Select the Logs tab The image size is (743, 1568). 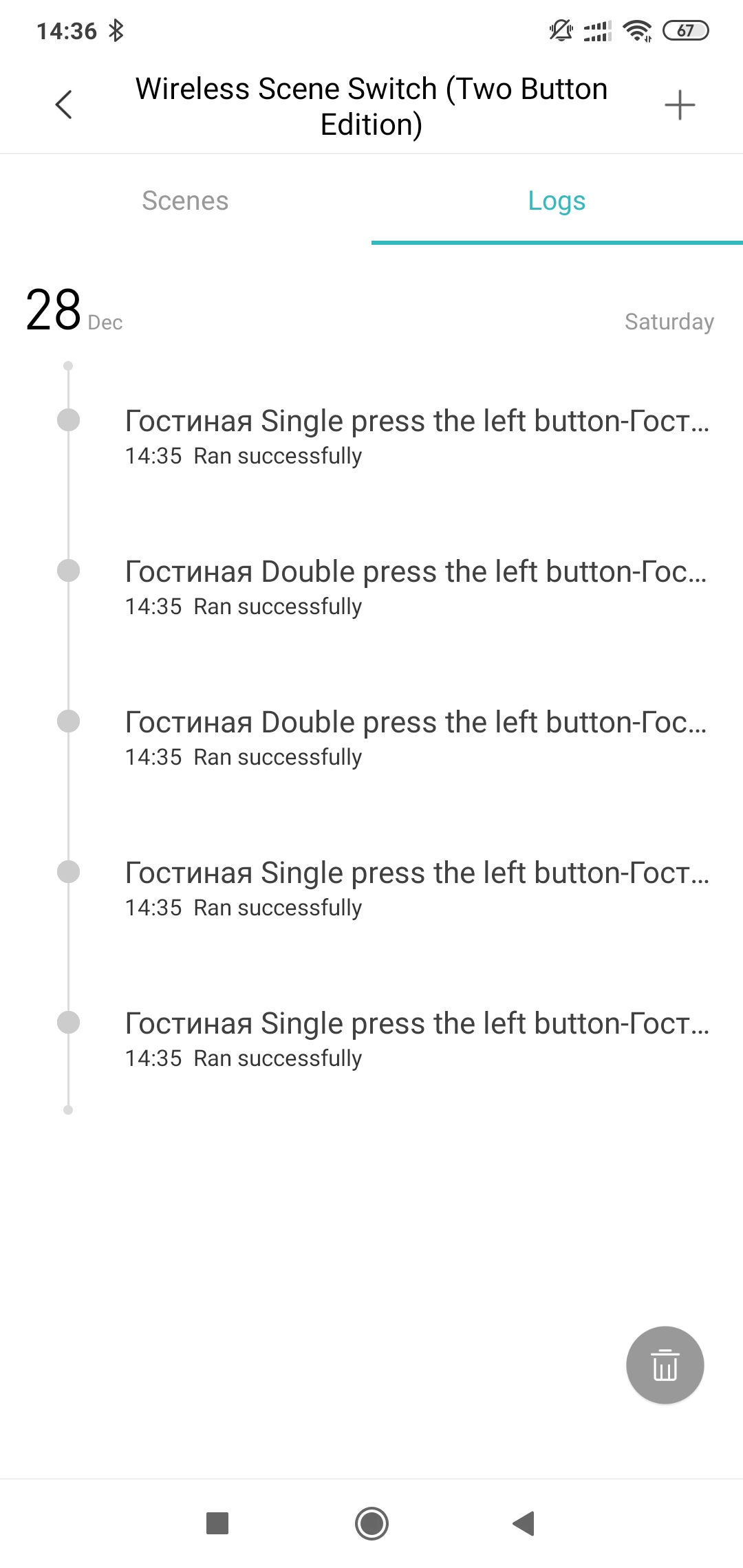point(557,201)
